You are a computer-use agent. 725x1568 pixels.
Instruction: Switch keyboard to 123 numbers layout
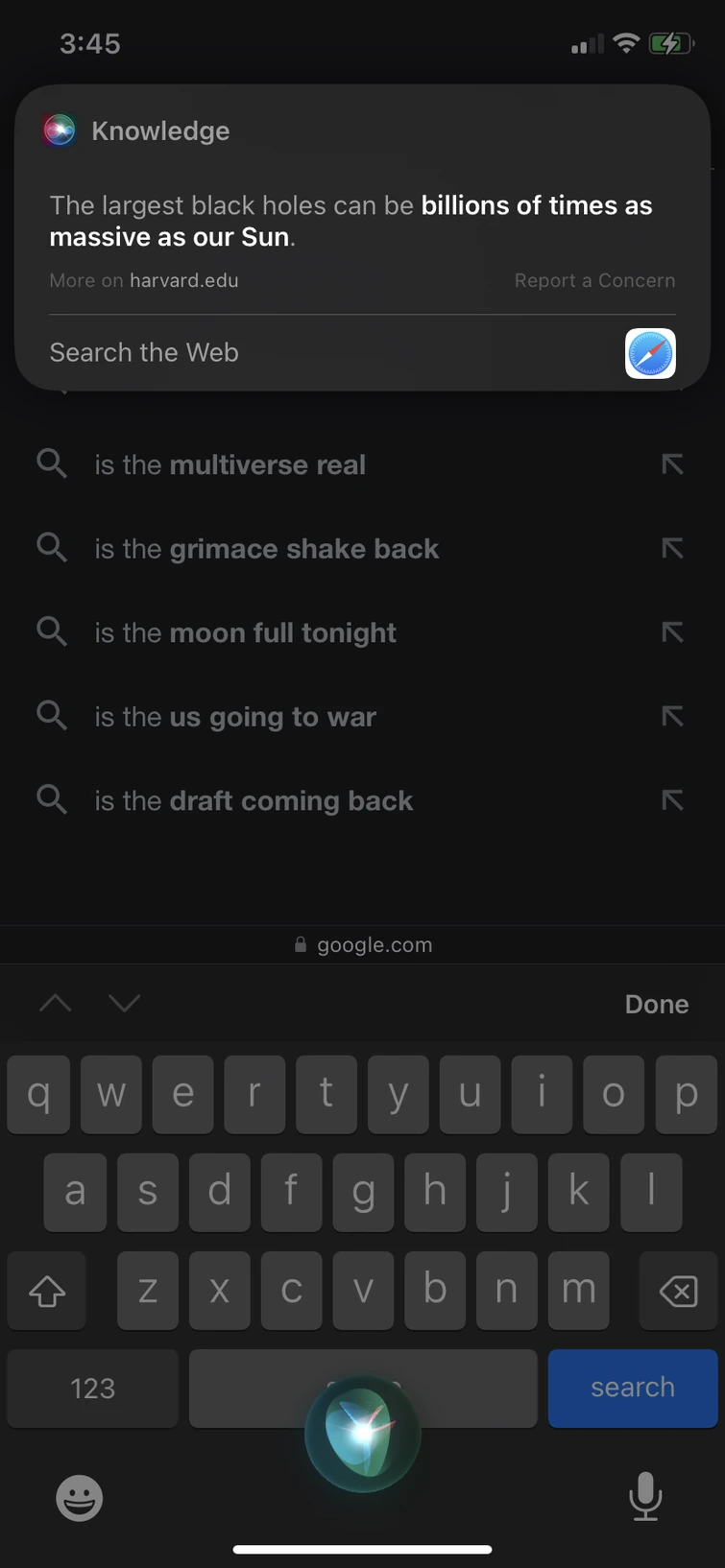tap(93, 1388)
